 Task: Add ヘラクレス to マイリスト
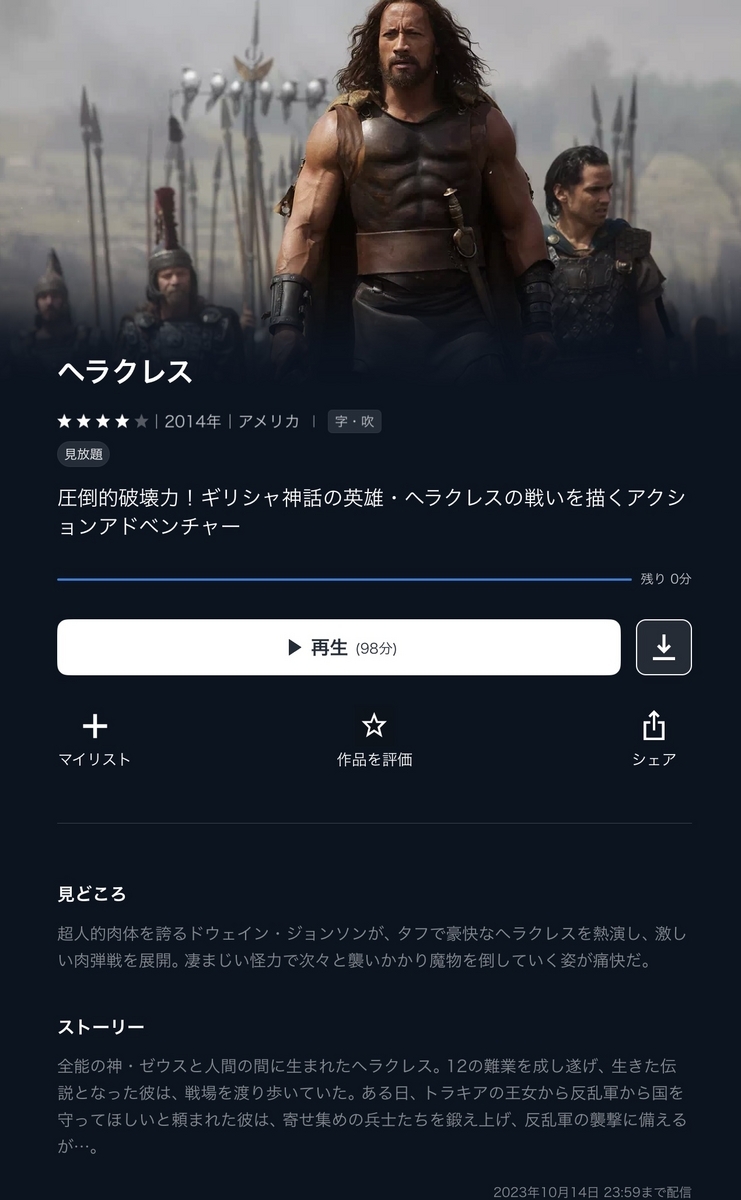(94, 738)
